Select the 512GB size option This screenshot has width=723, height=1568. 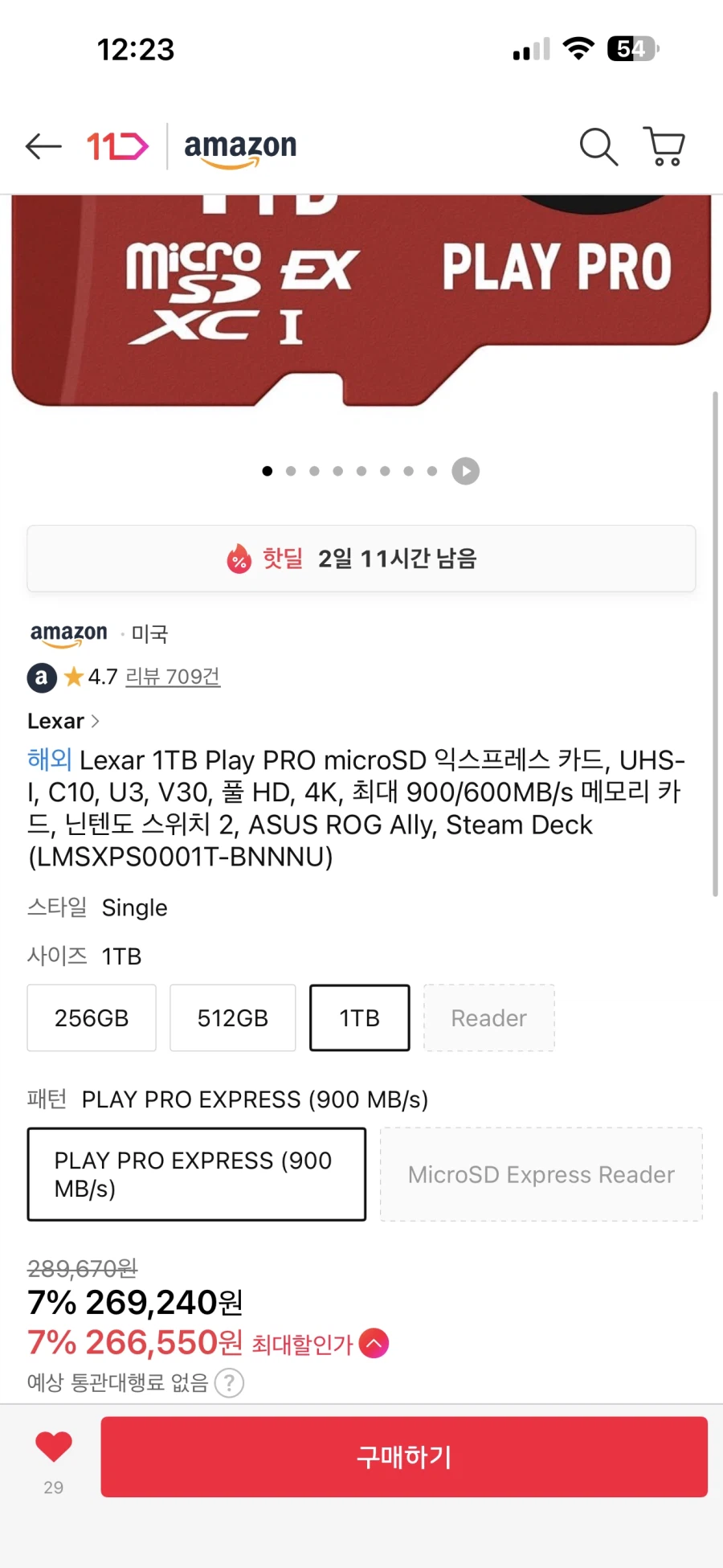click(232, 1017)
